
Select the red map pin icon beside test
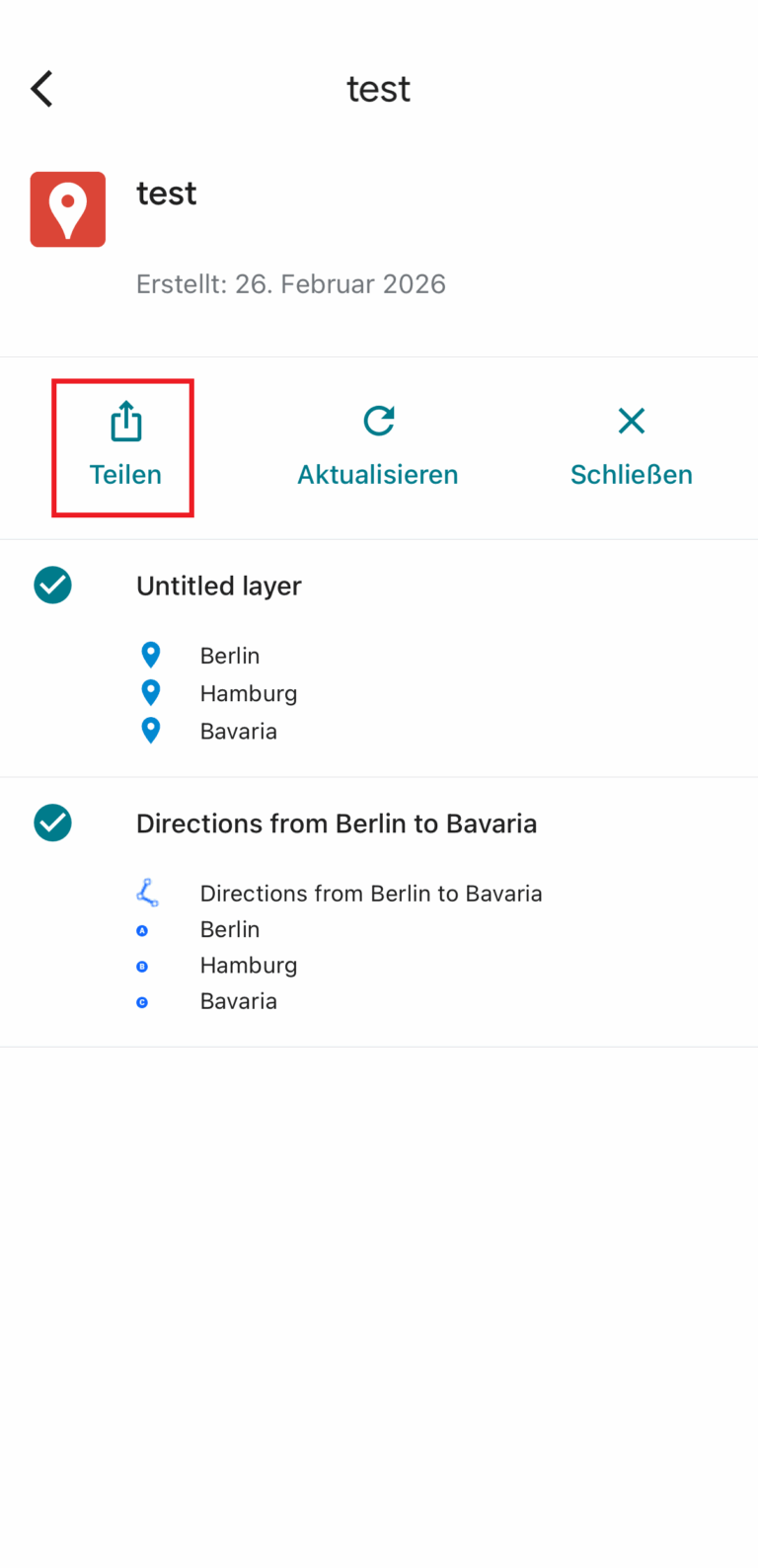tap(67, 208)
